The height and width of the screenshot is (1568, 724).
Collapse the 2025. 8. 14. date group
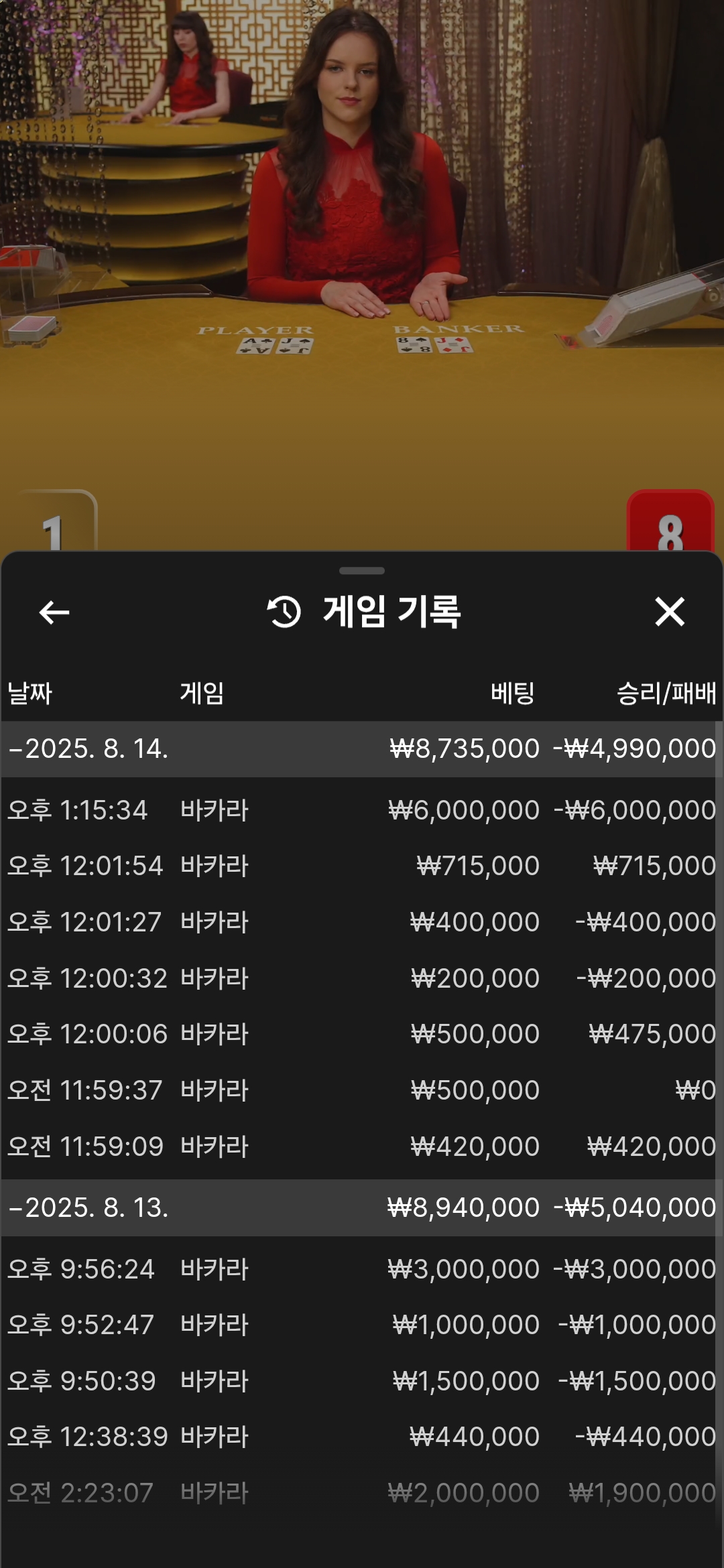[362, 748]
